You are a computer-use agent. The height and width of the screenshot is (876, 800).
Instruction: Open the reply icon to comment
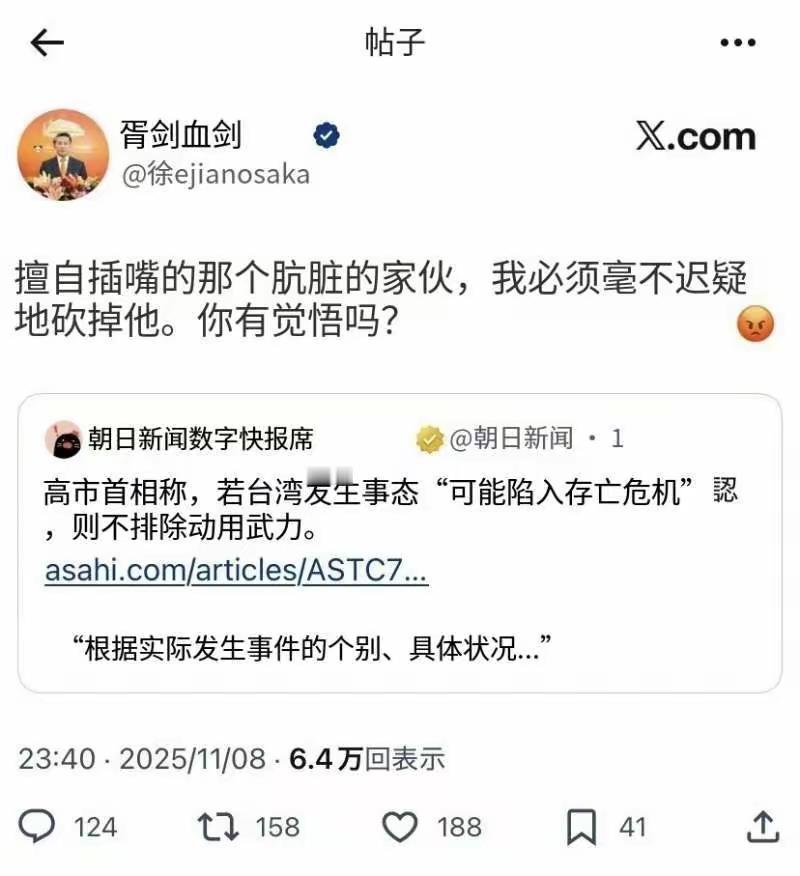tap(38, 827)
